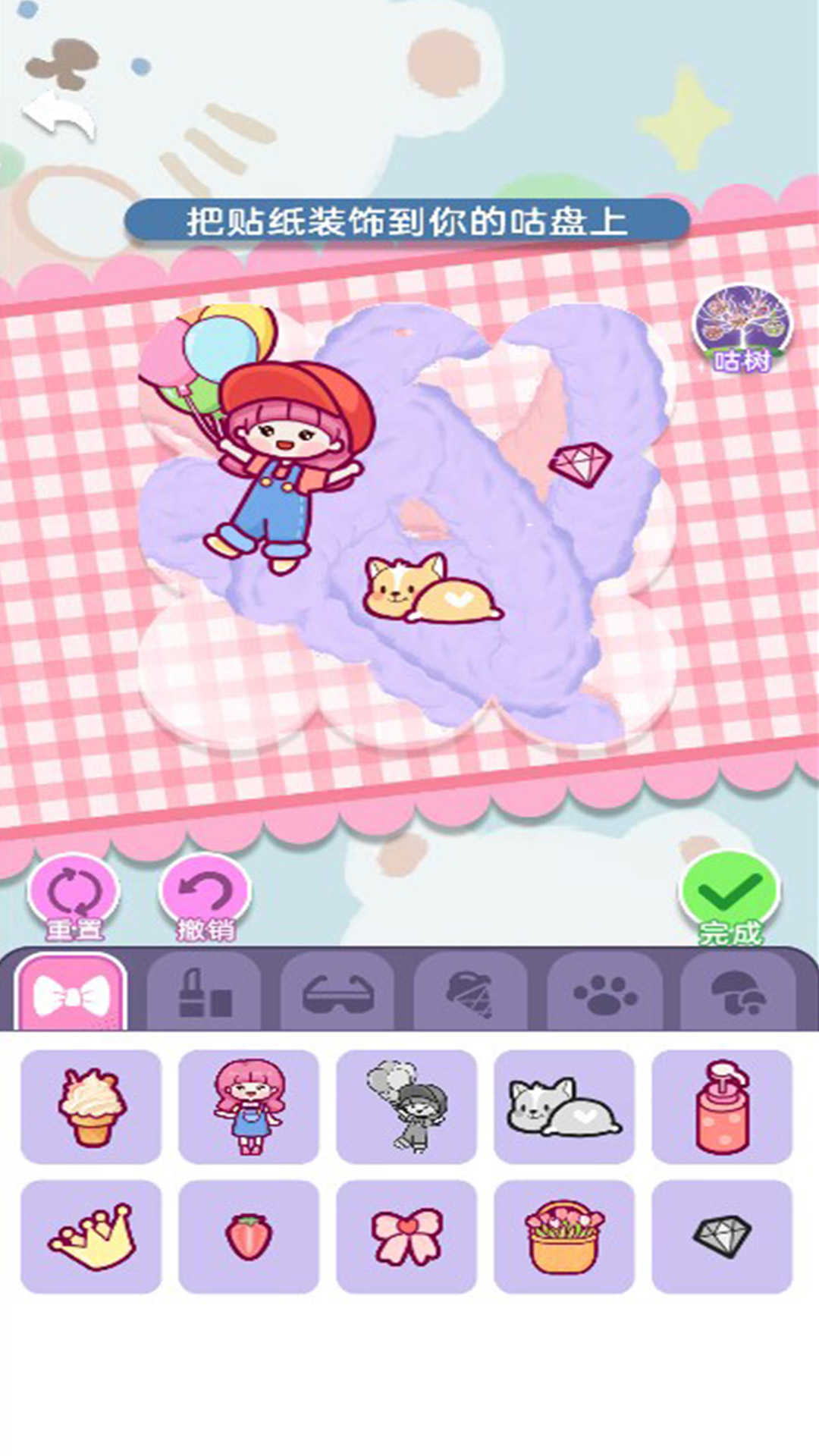Switch to the lipstick cosmetics tab
Image resolution: width=819 pixels, height=1456 pixels.
204,994
